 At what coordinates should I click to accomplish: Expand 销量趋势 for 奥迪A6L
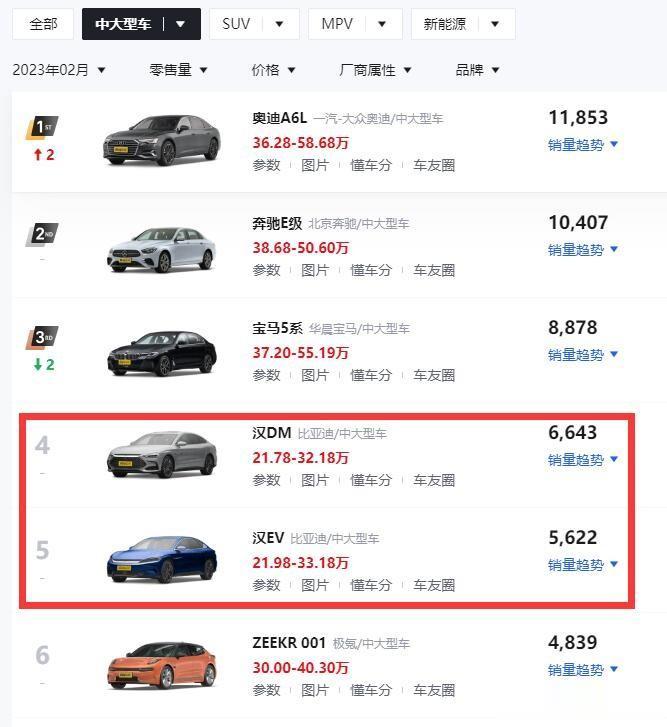(x=583, y=144)
